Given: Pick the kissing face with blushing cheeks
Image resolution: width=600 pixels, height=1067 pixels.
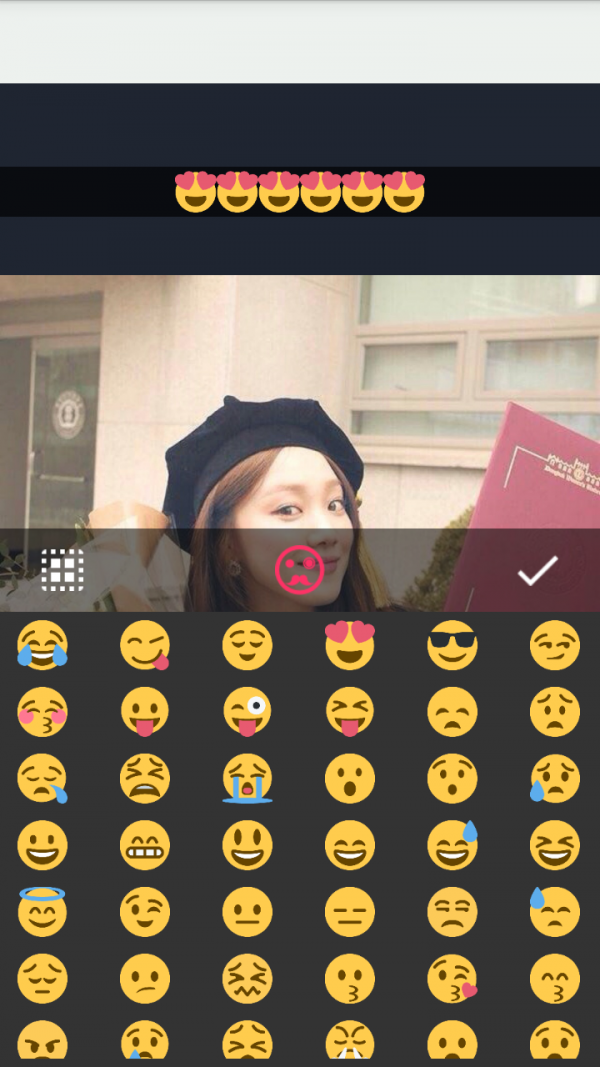Looking at the screenshot, I should (43, 712).
